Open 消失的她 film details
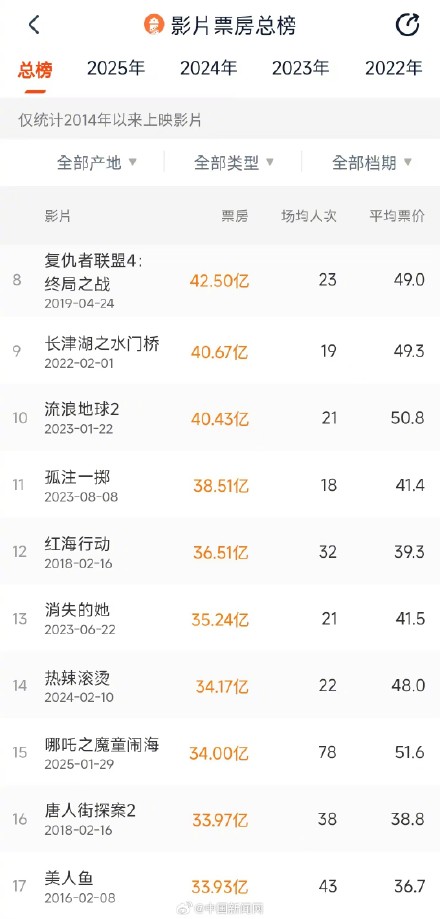The height and width of the screenshot is (919, 440). click(220, 618)
